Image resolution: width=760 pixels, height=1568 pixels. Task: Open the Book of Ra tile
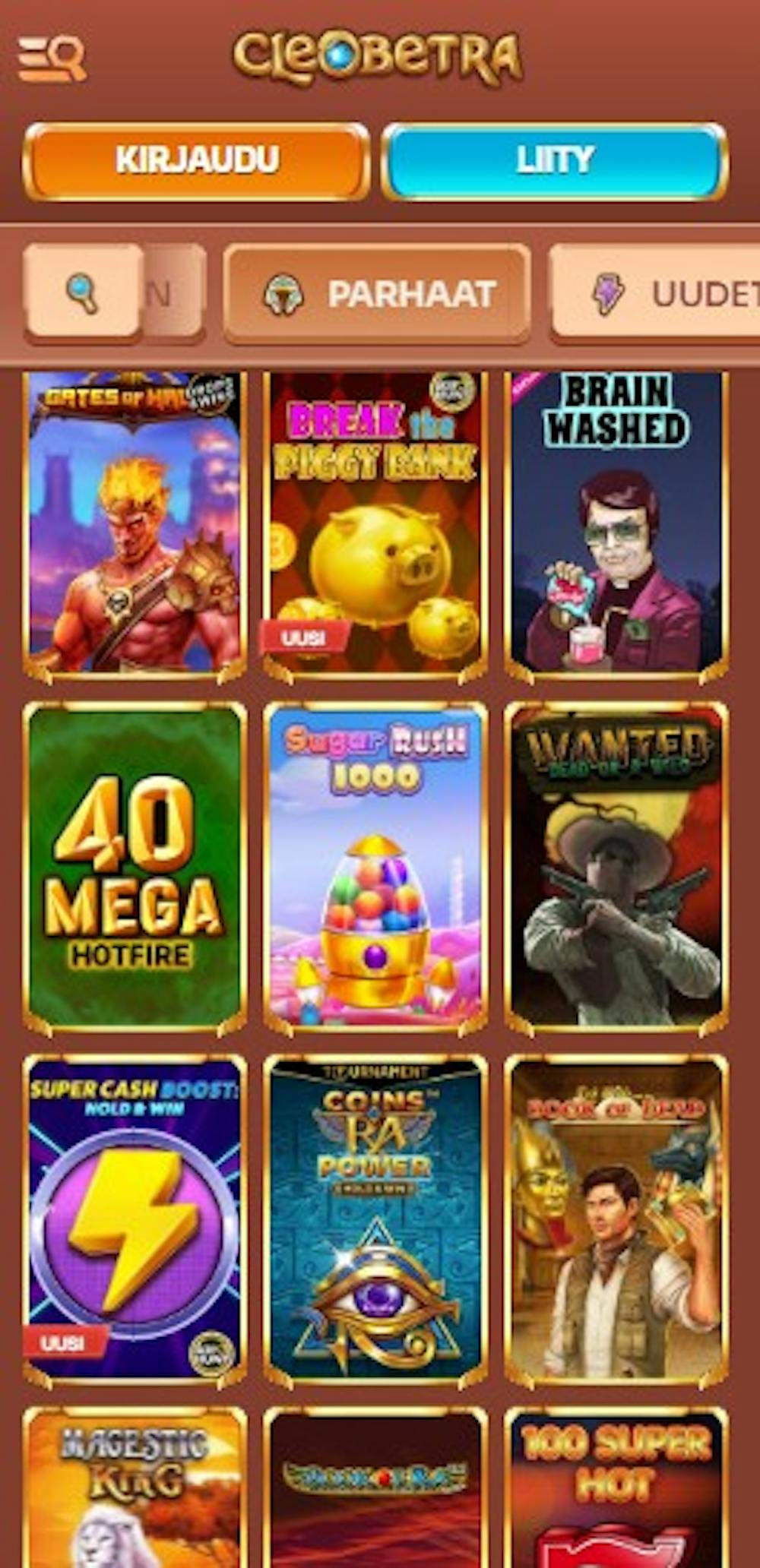tap(375, 1489)
